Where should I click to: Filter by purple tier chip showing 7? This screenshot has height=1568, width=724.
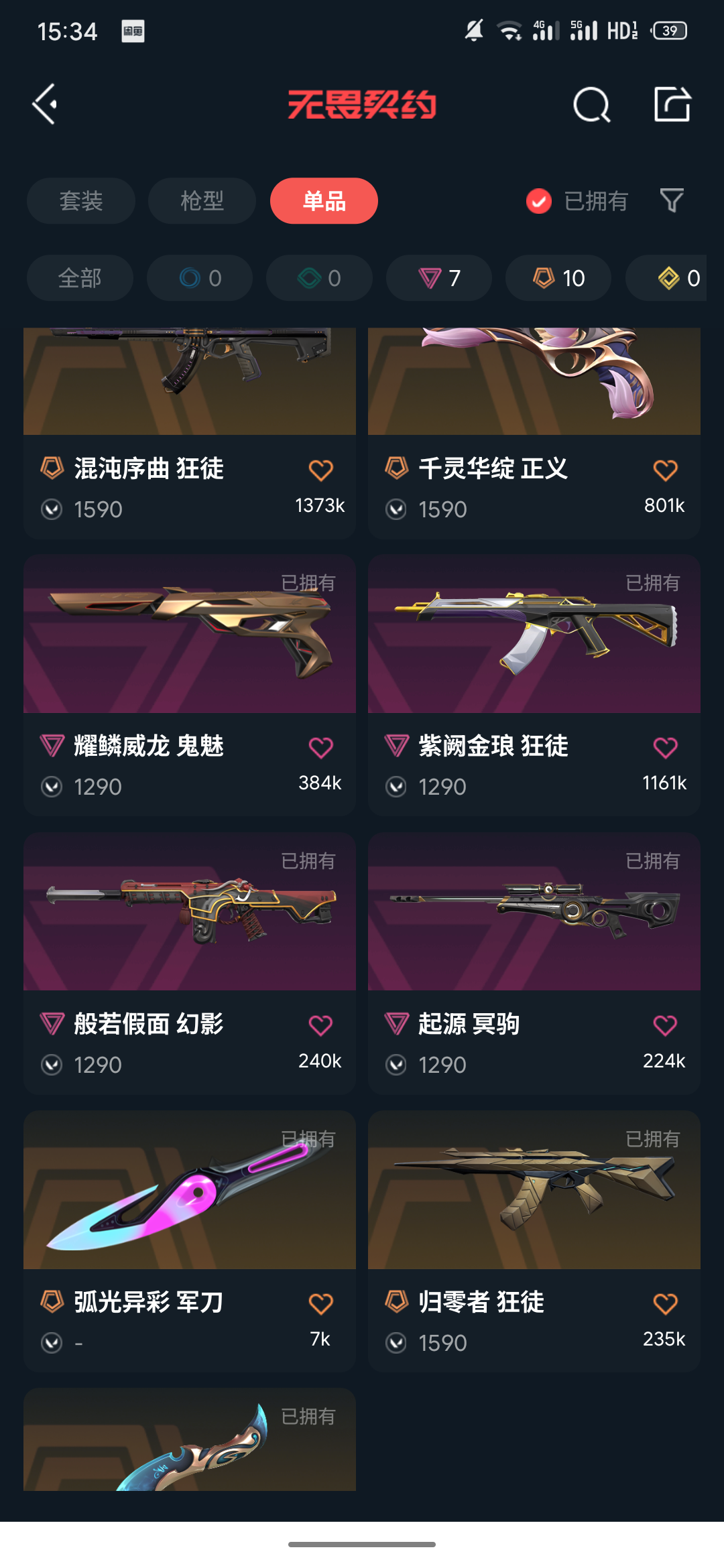439,278
